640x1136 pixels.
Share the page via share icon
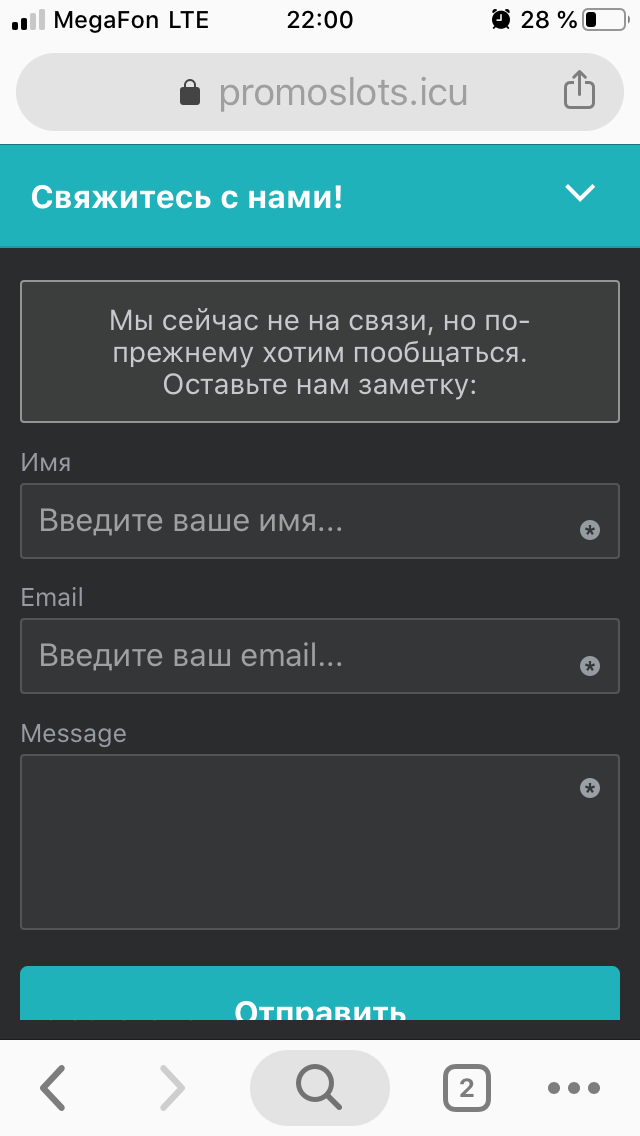coord(579,90)
